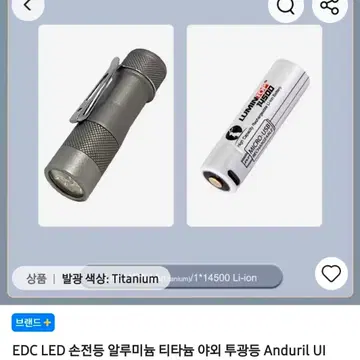This screenshot has height=360, width=360.
Task: Add the product to wishlist with heart
Action: (331, 274)
